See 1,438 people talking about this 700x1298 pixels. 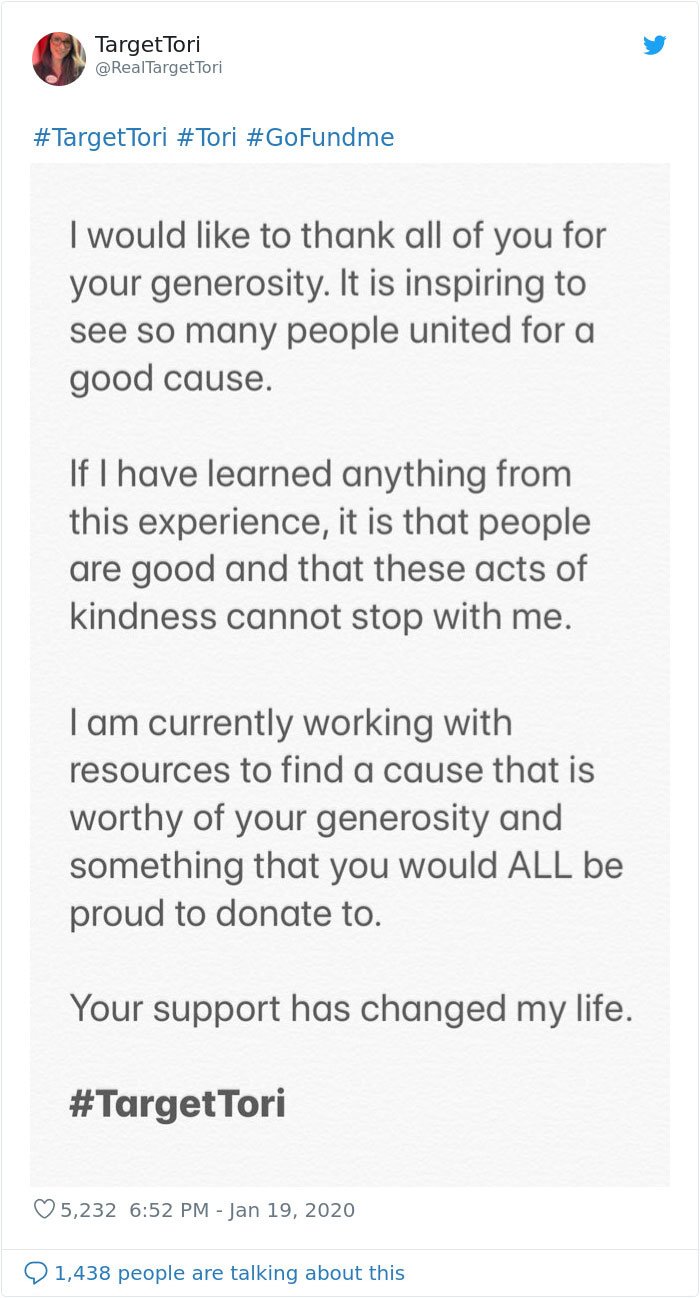click(215, 1273)
